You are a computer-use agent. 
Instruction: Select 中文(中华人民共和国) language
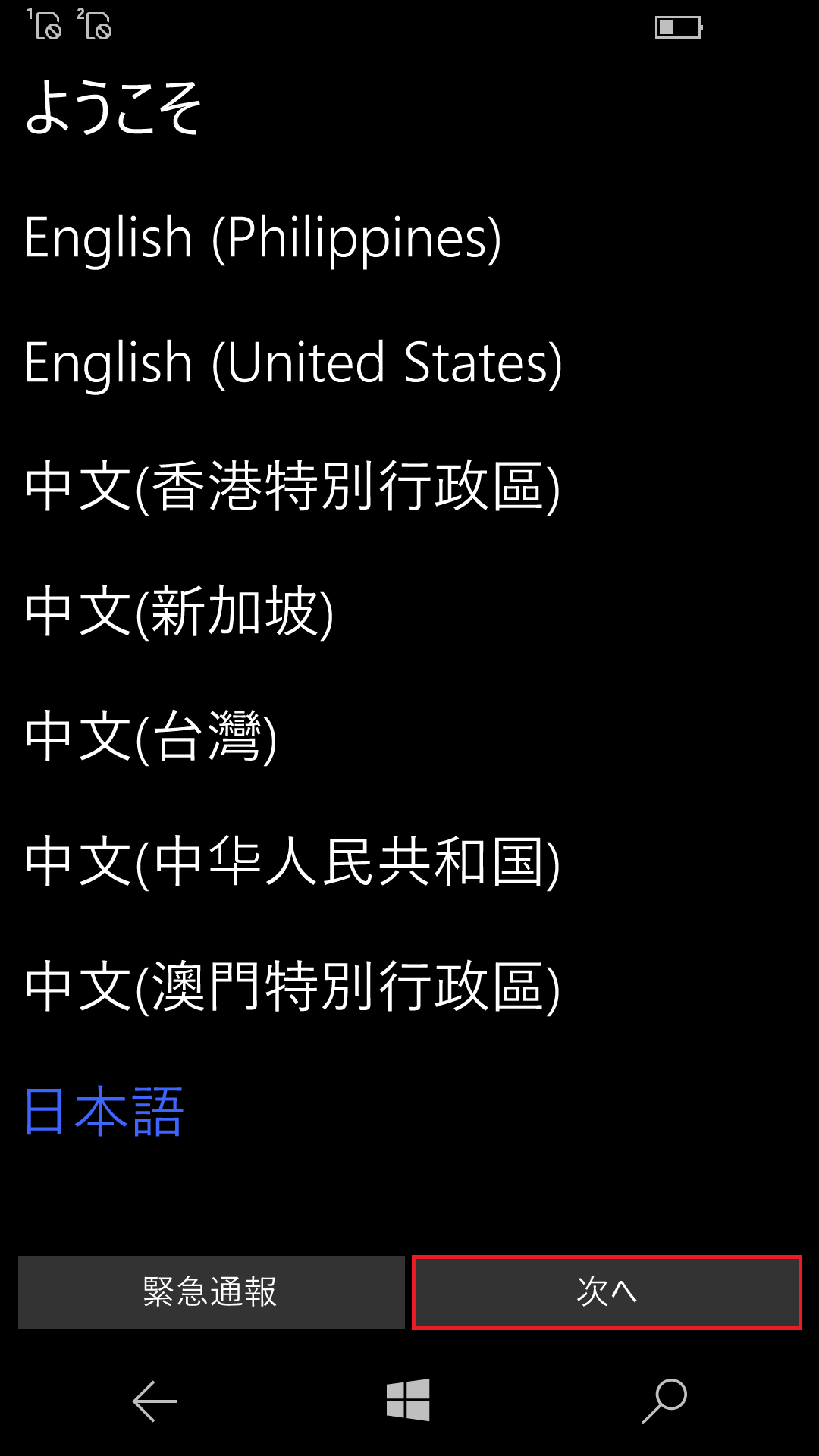coord(293,863)
